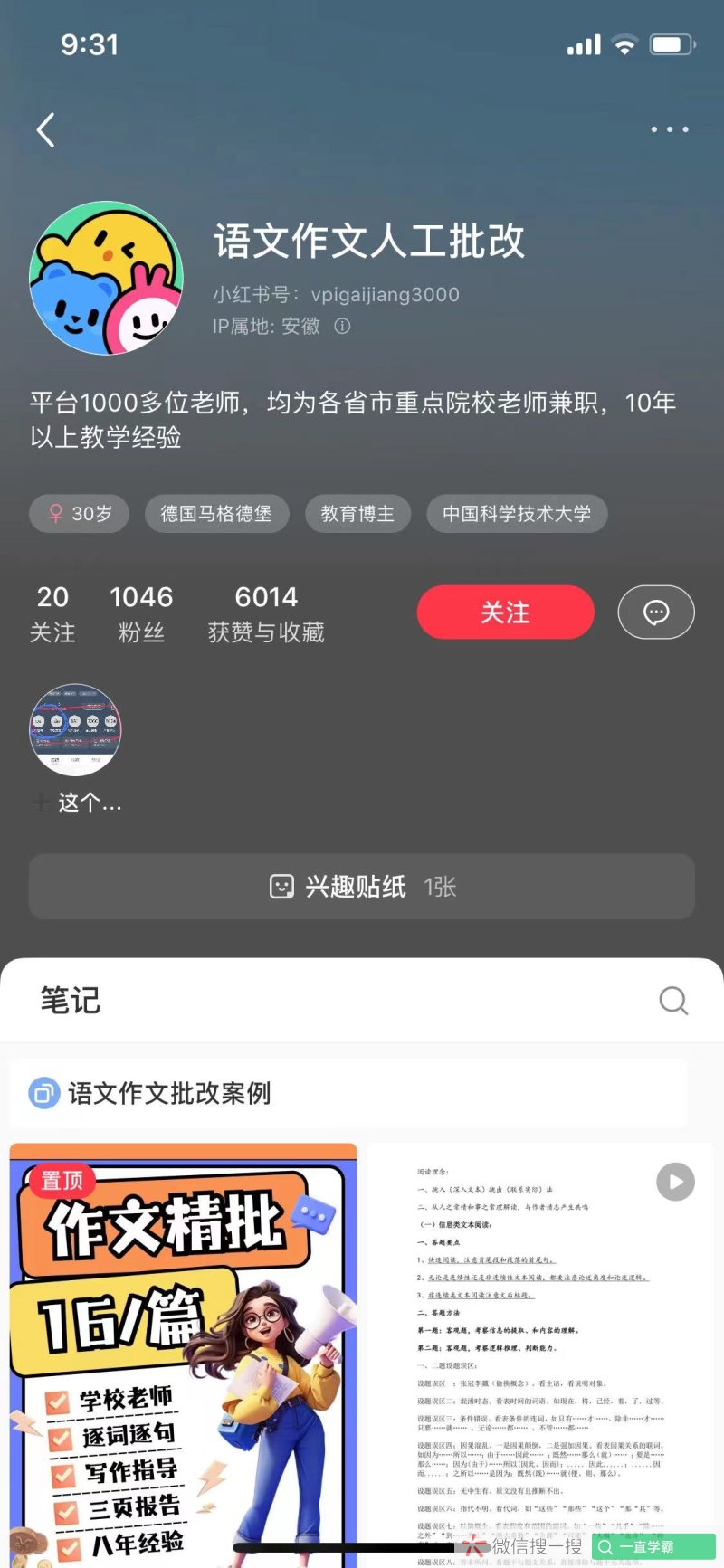Viewport: 724px width, 1568px height.
Task: Open the 1046 粉丝 followers list
Action: click(x=141, y=613)
